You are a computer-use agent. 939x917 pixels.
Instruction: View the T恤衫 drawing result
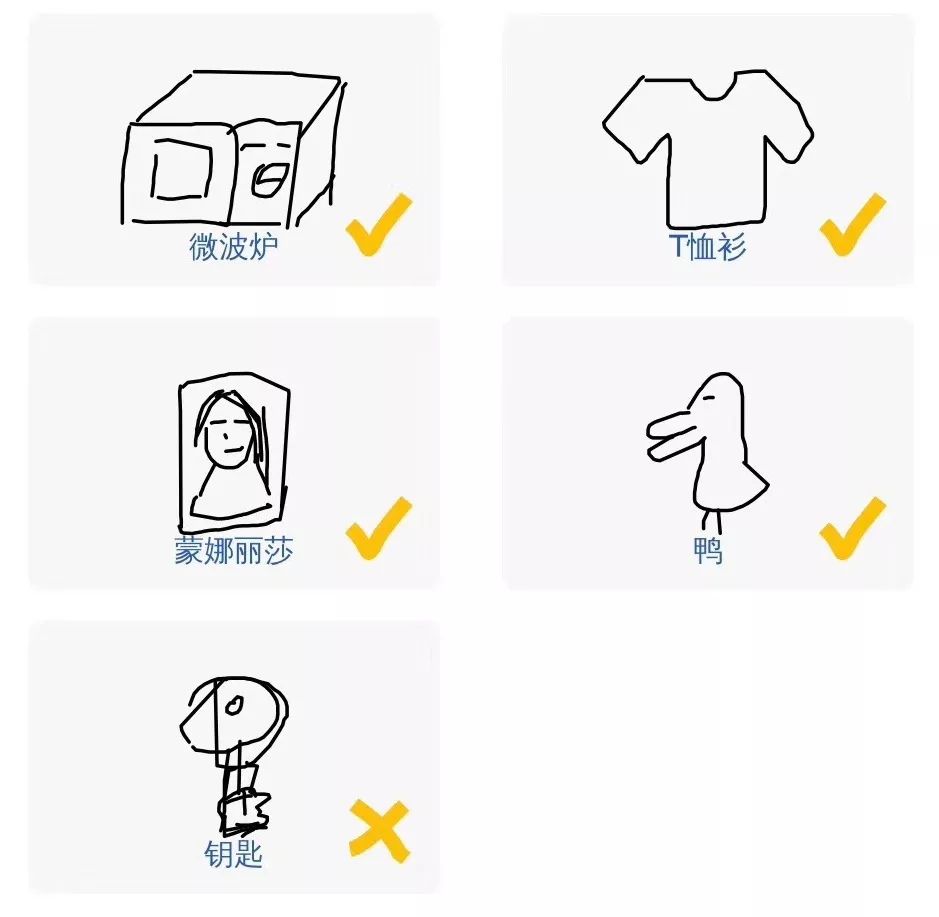click(708, 149)
